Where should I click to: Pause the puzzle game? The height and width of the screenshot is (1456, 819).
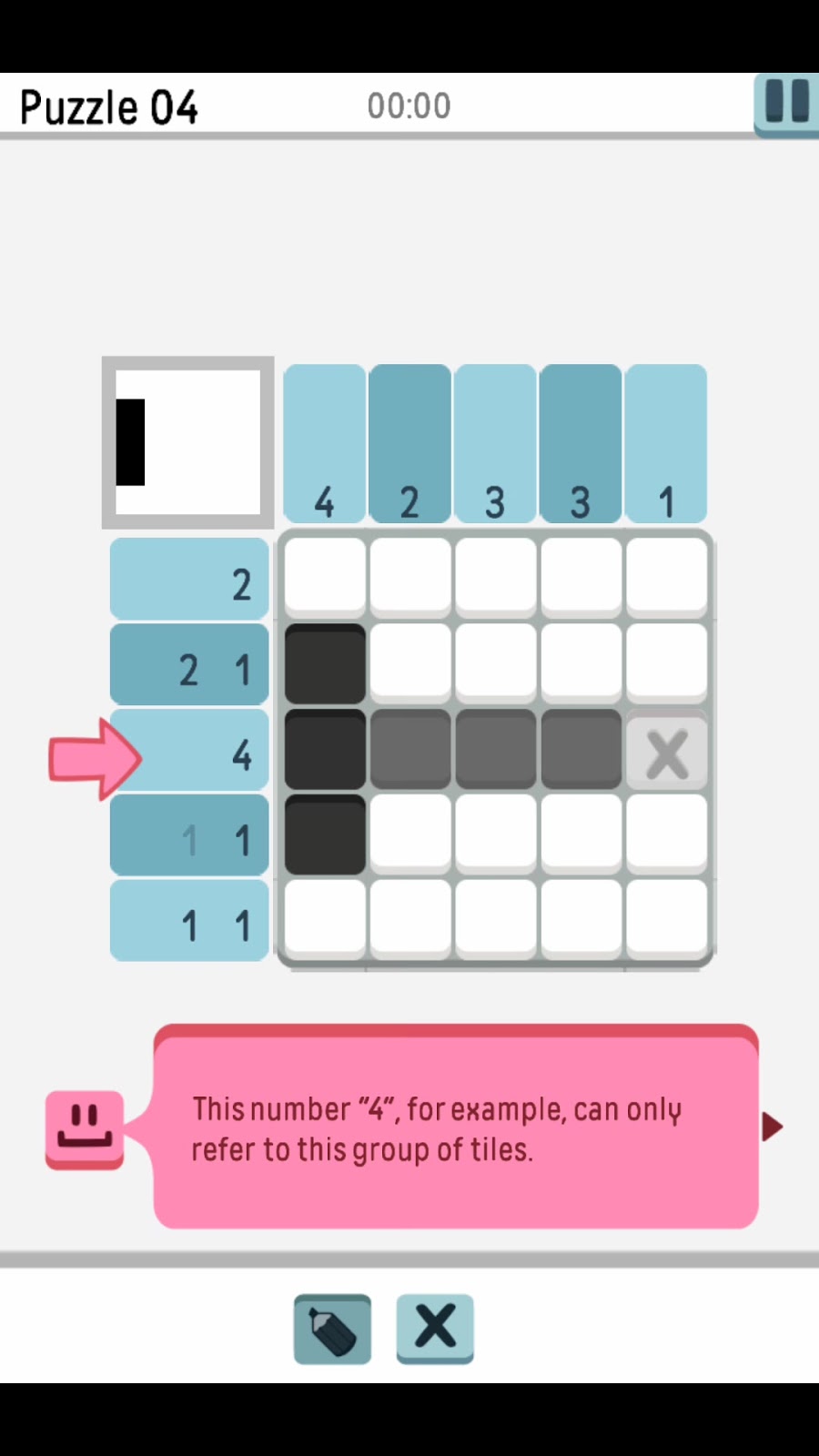(786, 102)
